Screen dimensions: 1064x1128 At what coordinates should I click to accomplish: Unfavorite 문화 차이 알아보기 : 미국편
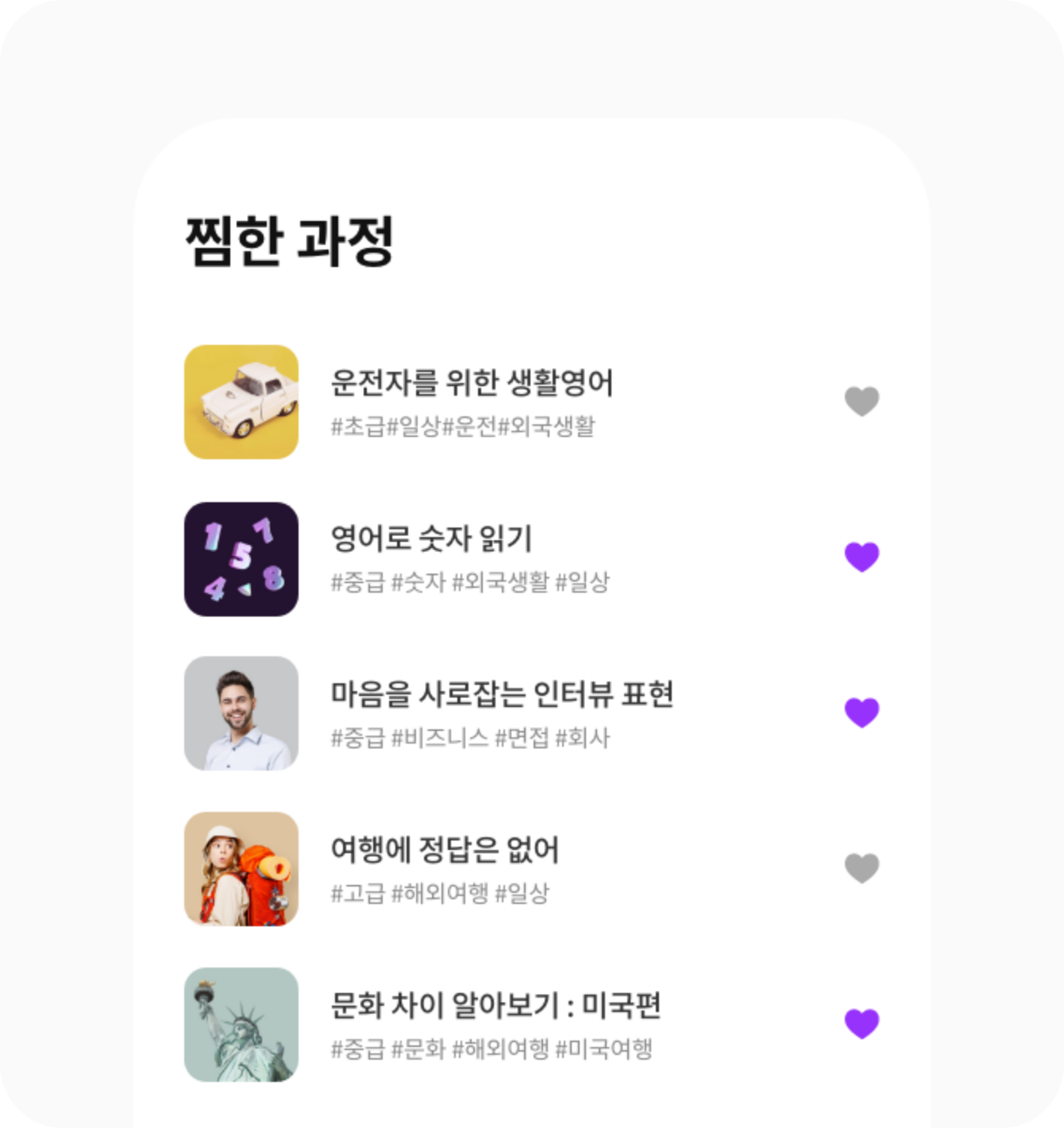(862, 1023)
